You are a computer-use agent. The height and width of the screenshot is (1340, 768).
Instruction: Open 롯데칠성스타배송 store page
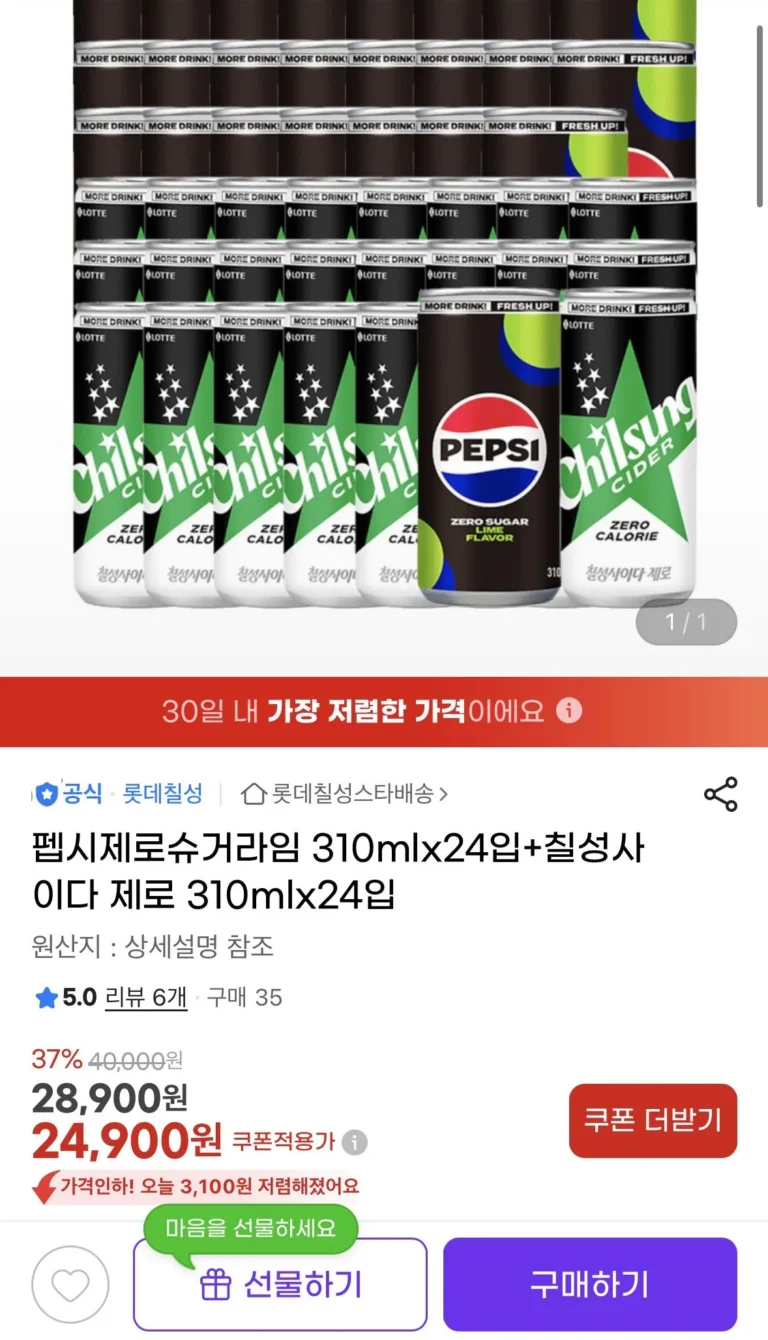click(345, 794)
